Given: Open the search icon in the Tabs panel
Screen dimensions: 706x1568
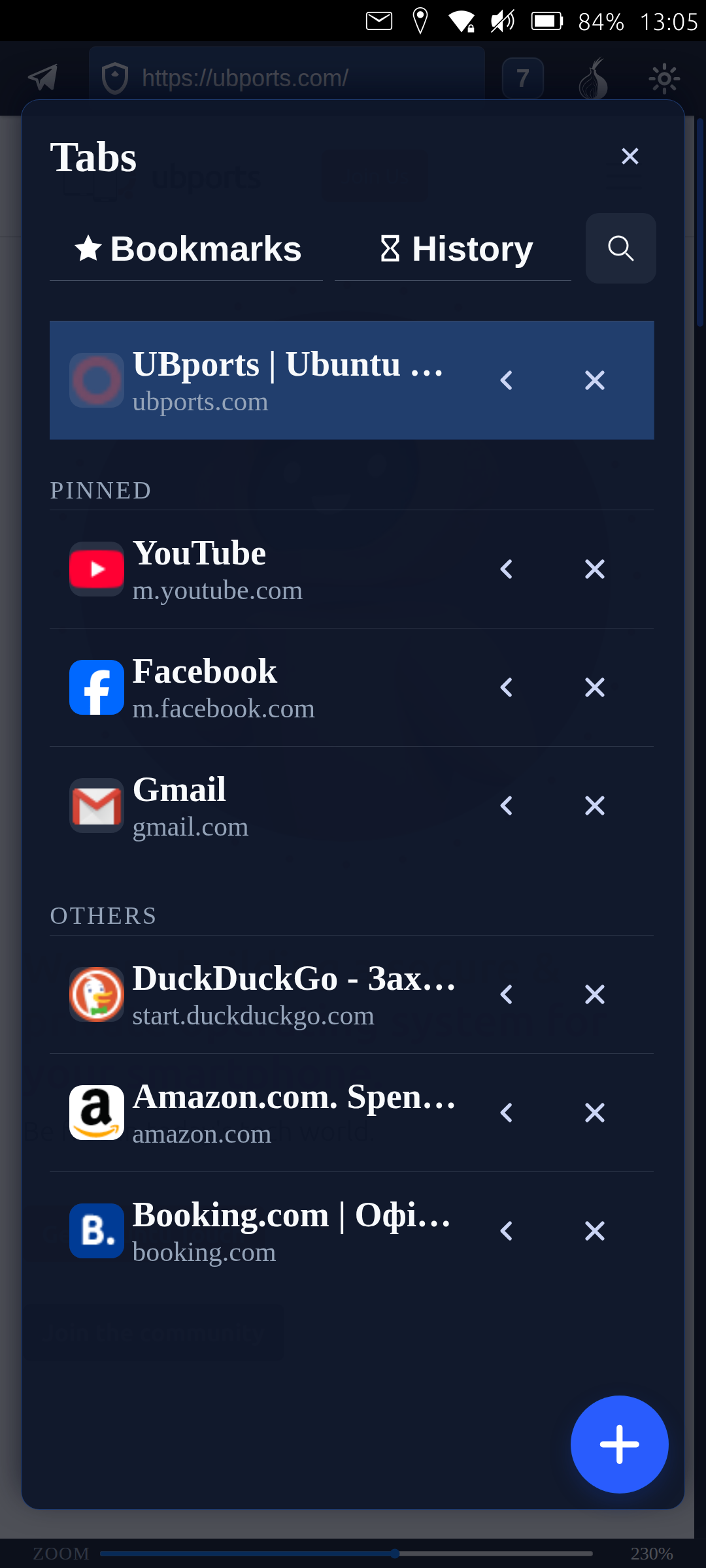Looking at the screenshot, I should click(619, 248).
